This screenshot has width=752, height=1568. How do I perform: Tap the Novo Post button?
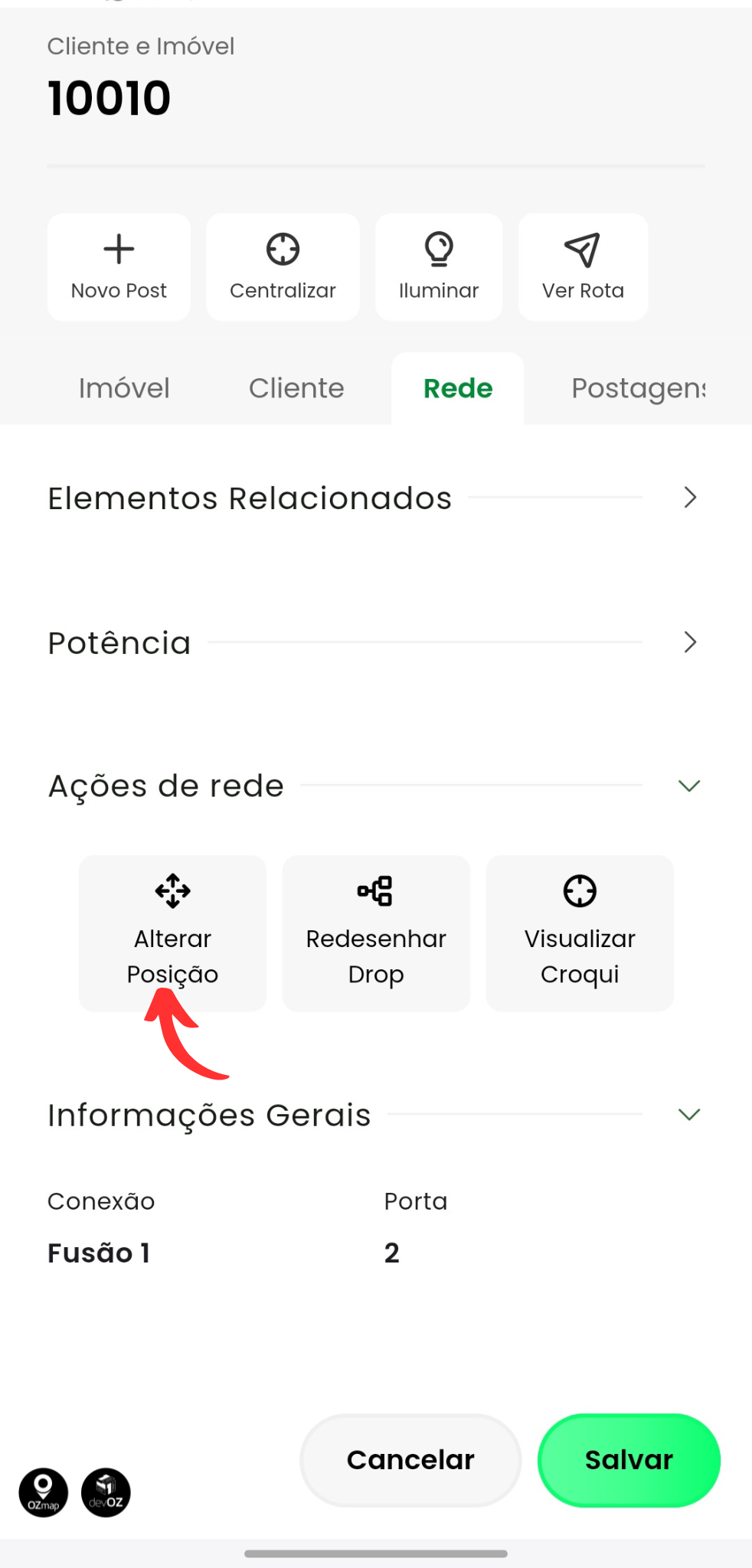click(x=119, y=266)
